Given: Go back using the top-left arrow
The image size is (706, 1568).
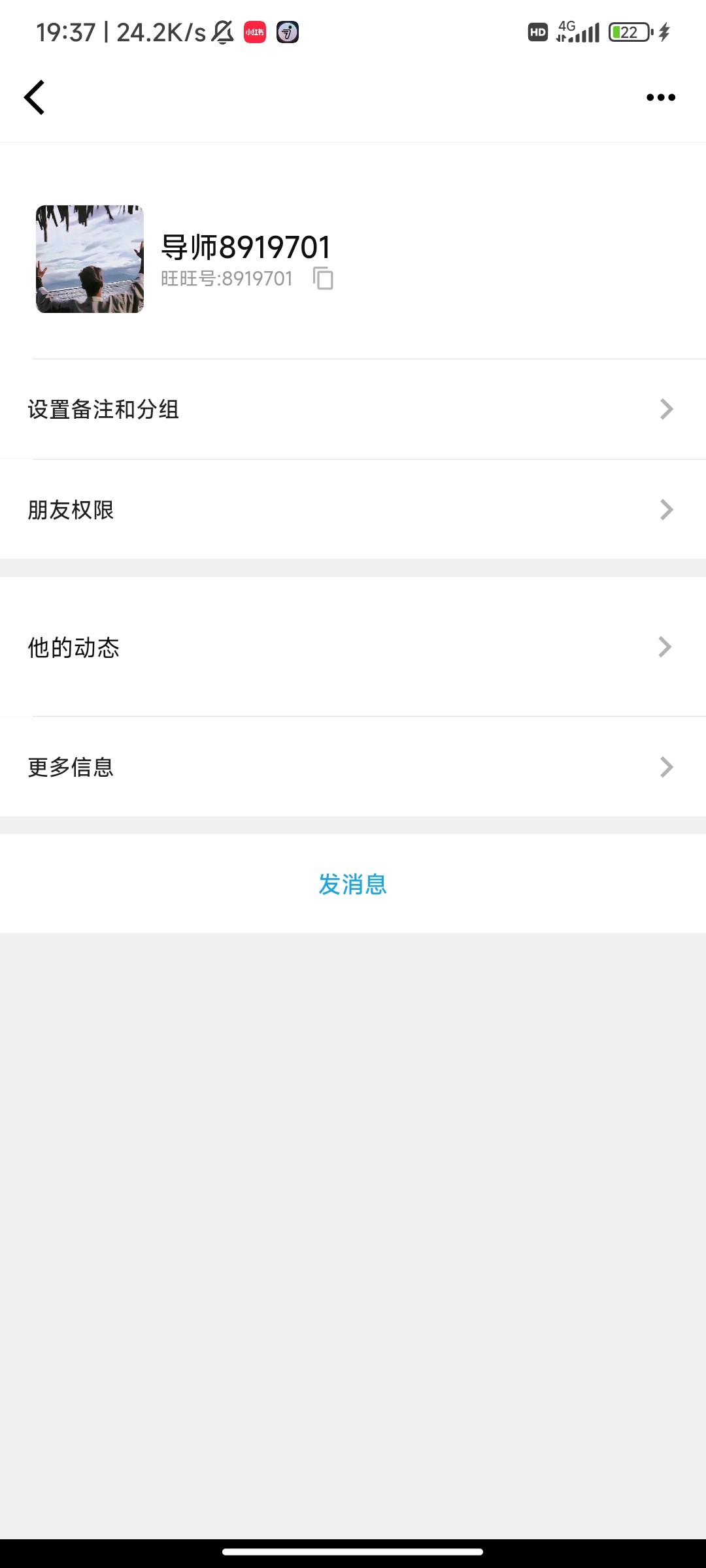Looking at the screenshot, I should [x=35, y=97].
